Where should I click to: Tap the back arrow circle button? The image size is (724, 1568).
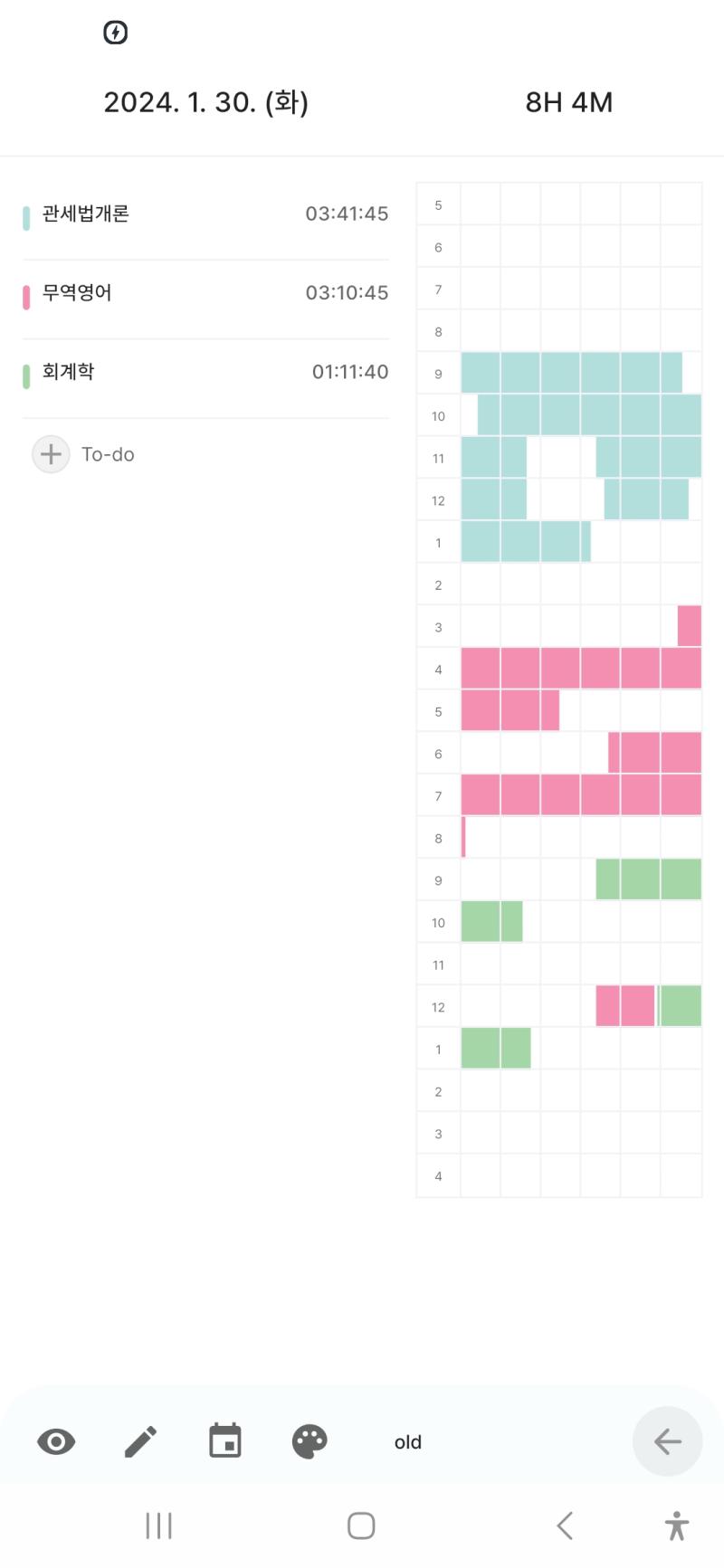[x=667, y=1441]
